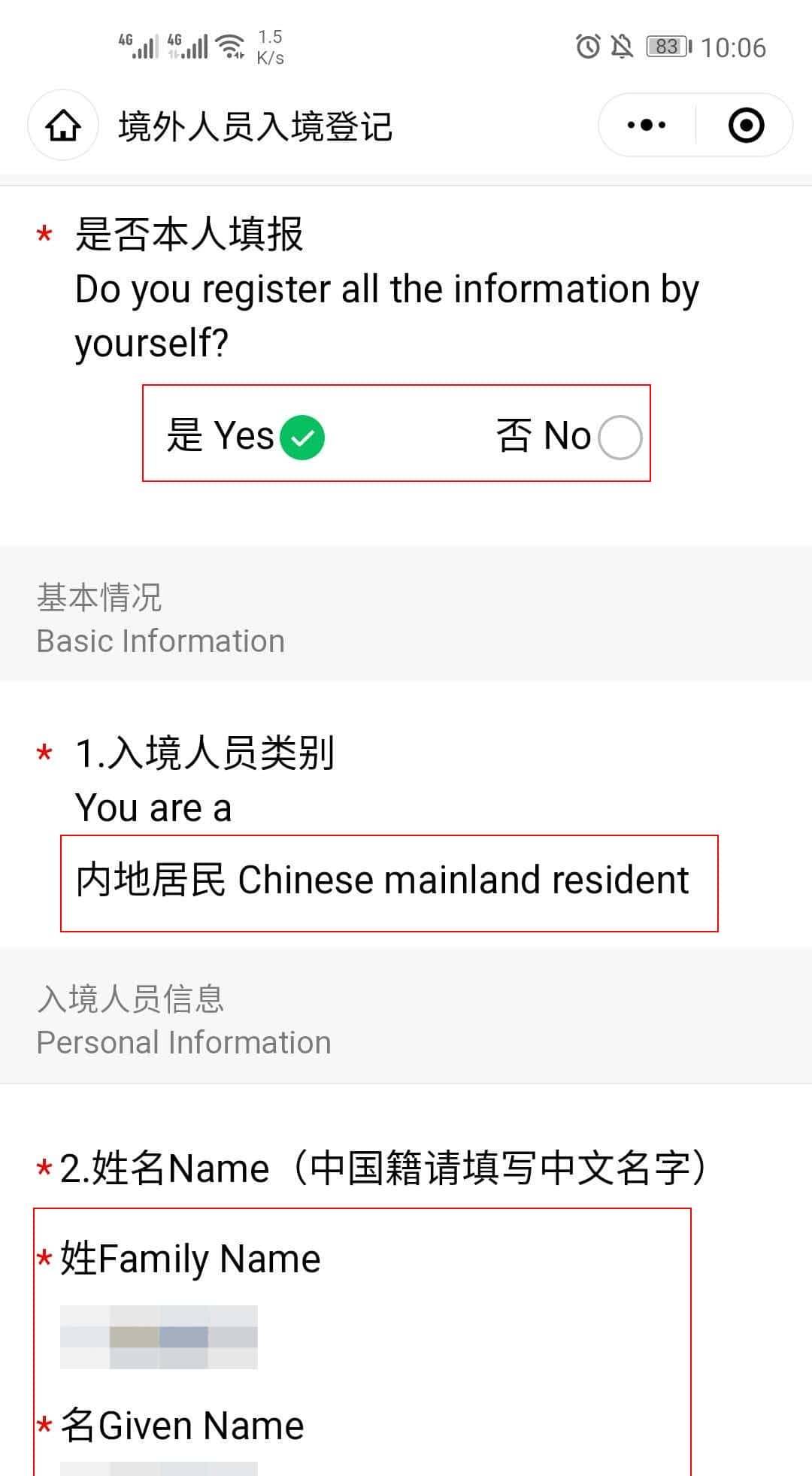Select the 否 No radio button
Viewport: 812px width, 1476px height.
tap(619, 436)
